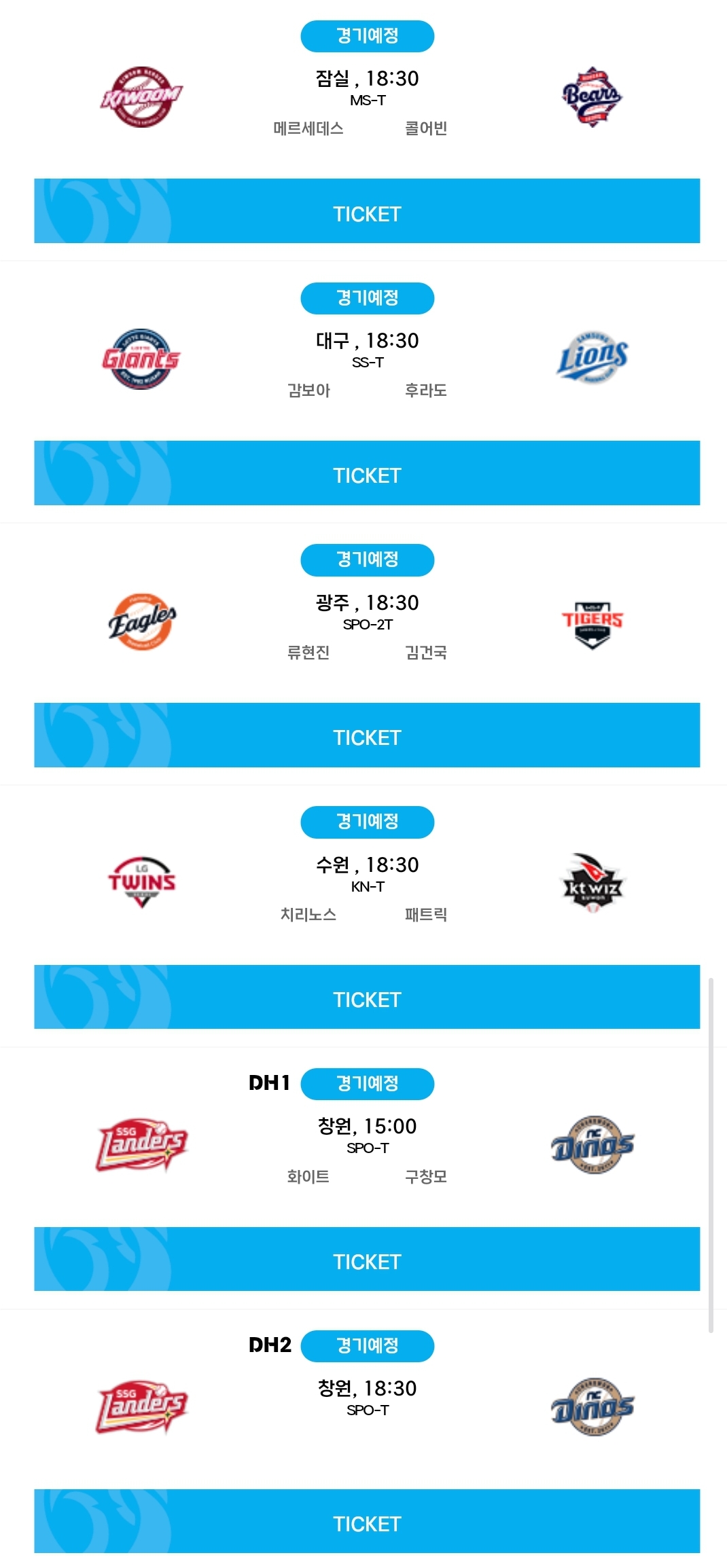
Task: Tap TICKET for the DH2 Landers vs Dinos game
Action: pyautogui.click(x=367, y=1521)
